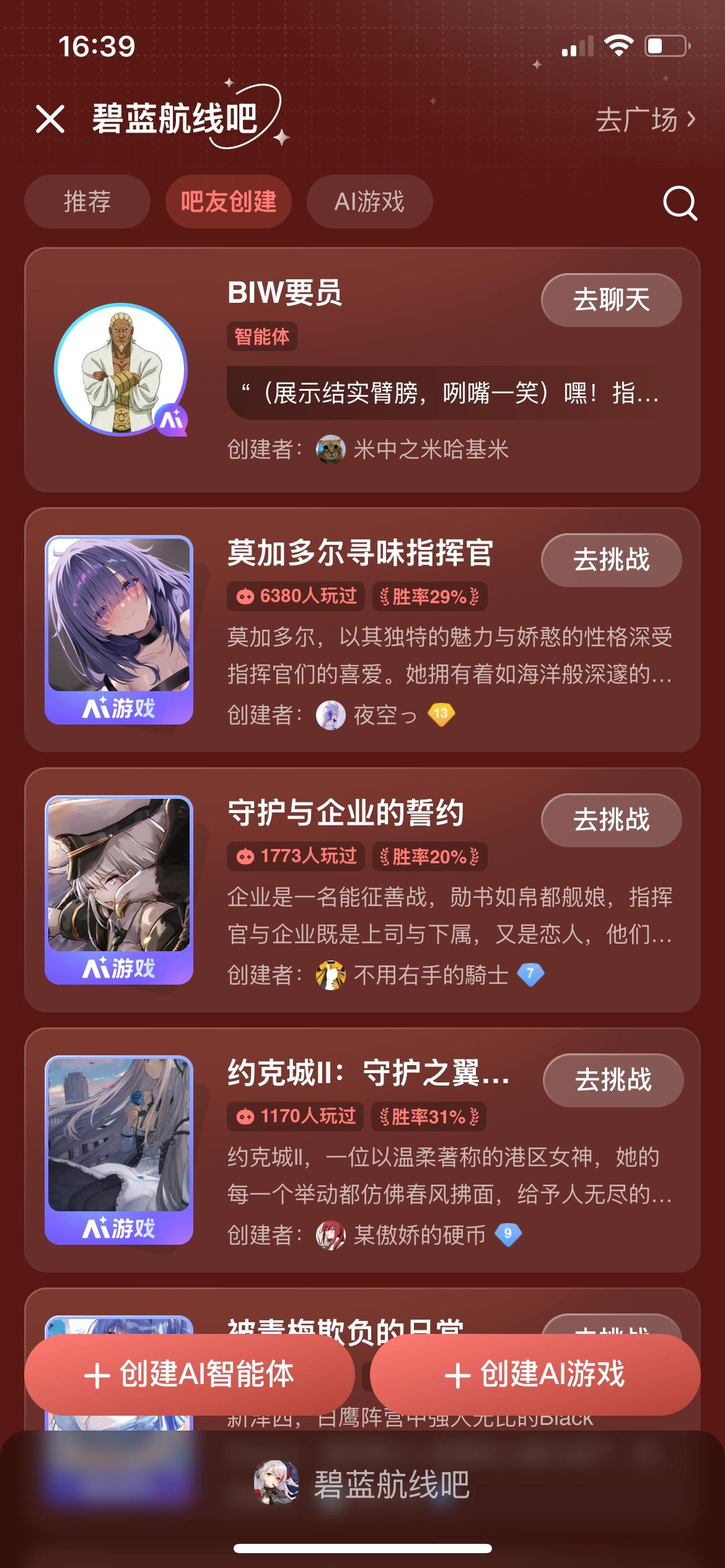Viewport: 725px width, 1568px height.
Task: Create a new AI智能体
Action: (189, 1374)
